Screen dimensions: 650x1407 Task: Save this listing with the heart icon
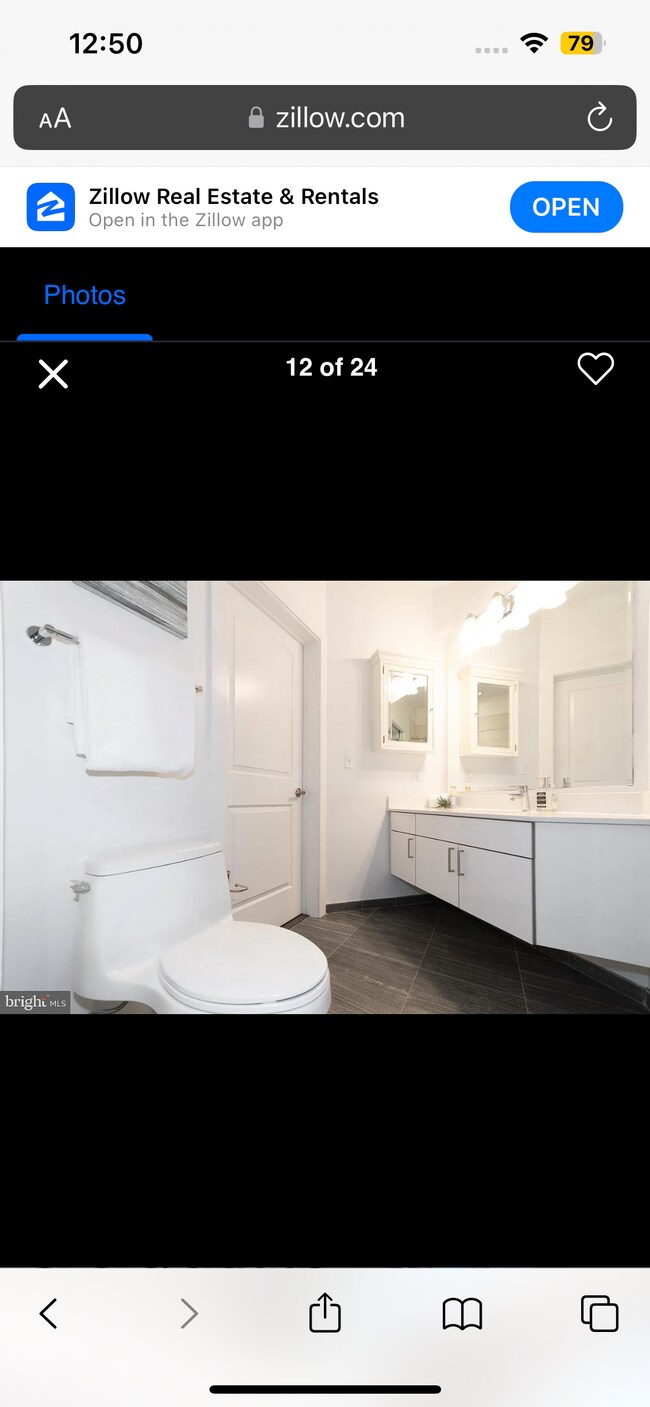595,369
